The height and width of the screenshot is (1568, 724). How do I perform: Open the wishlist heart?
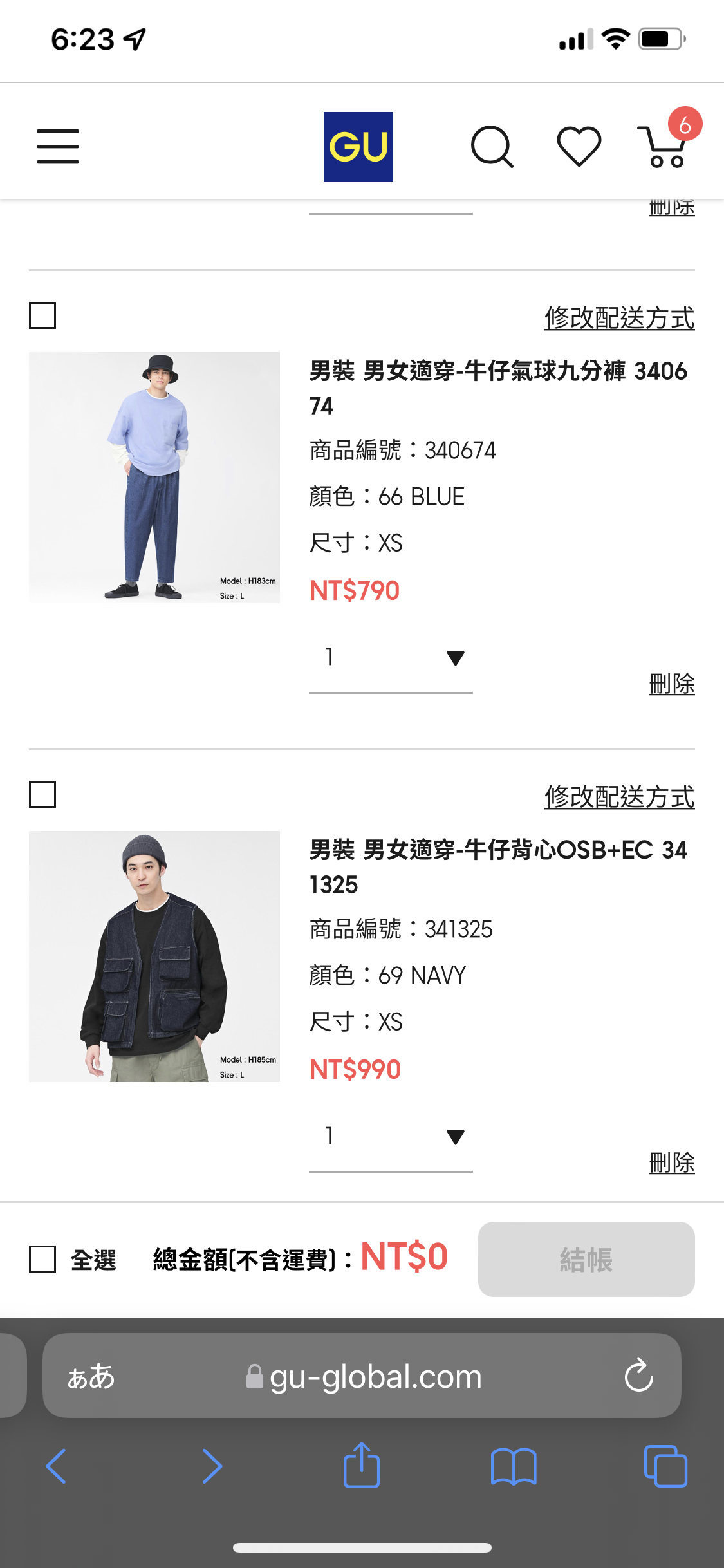click(579, 147)
